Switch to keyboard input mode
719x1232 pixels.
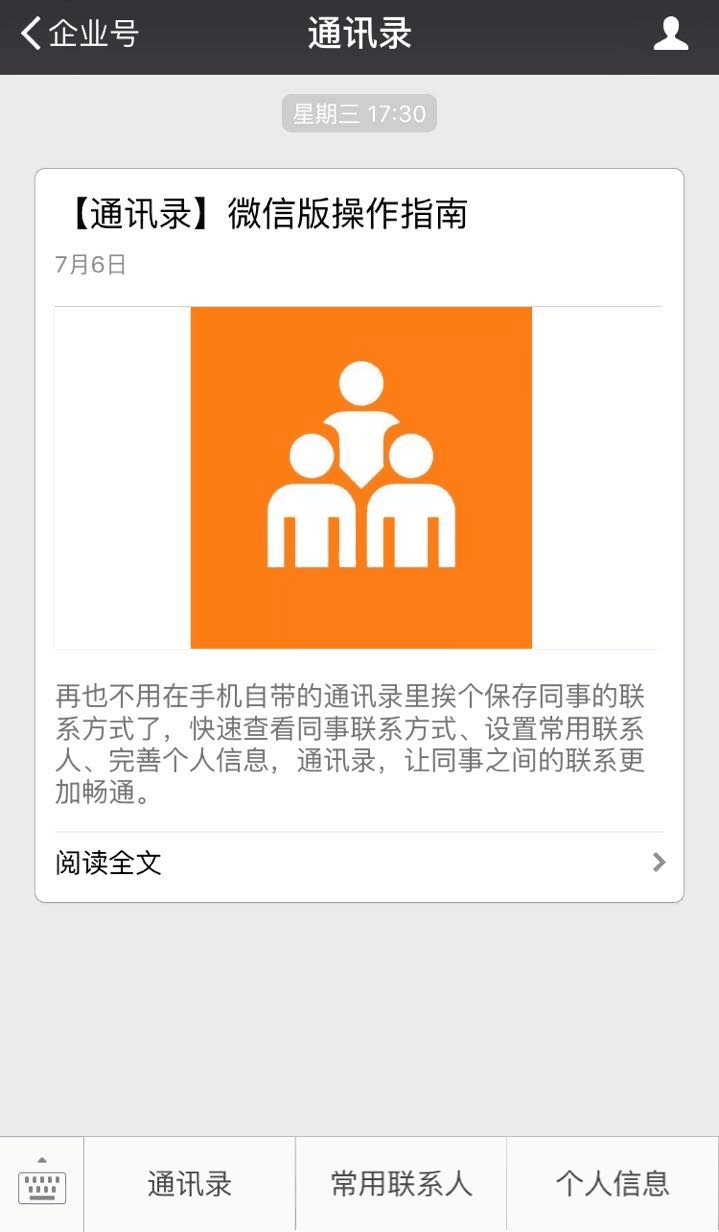42,1184
